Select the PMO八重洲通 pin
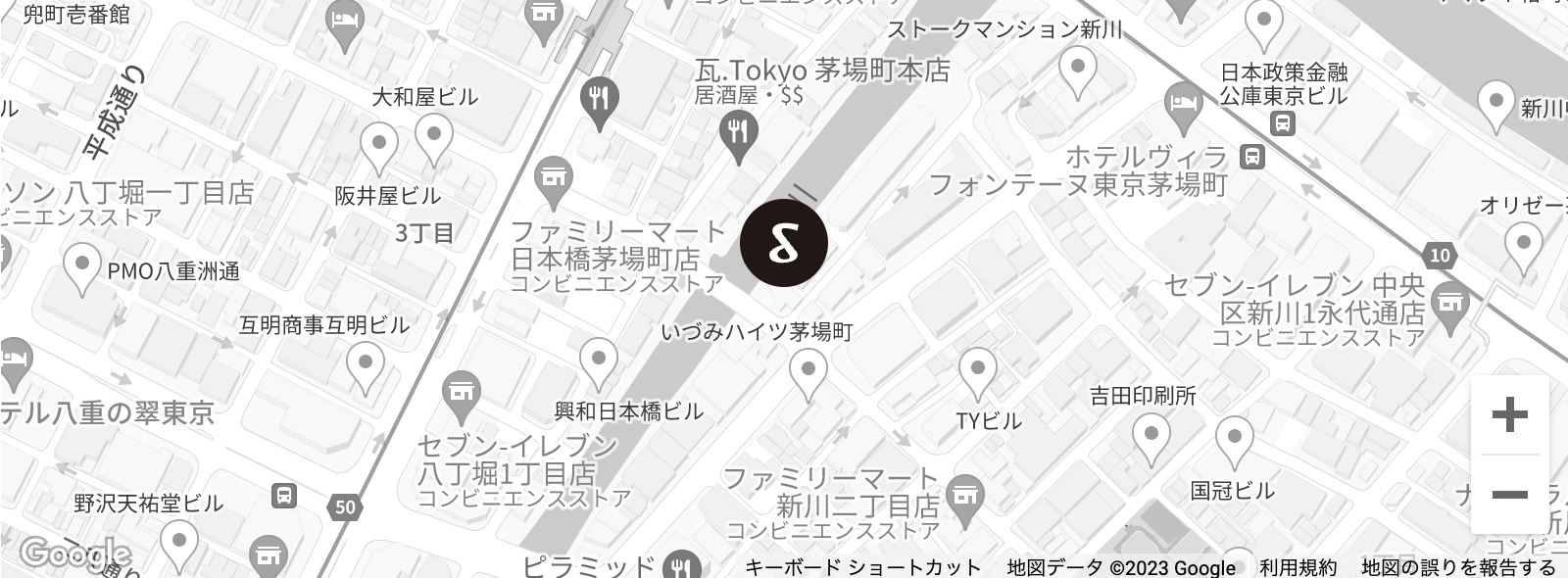This screenshot has height=578, width=1568. [x=81, y=265]
